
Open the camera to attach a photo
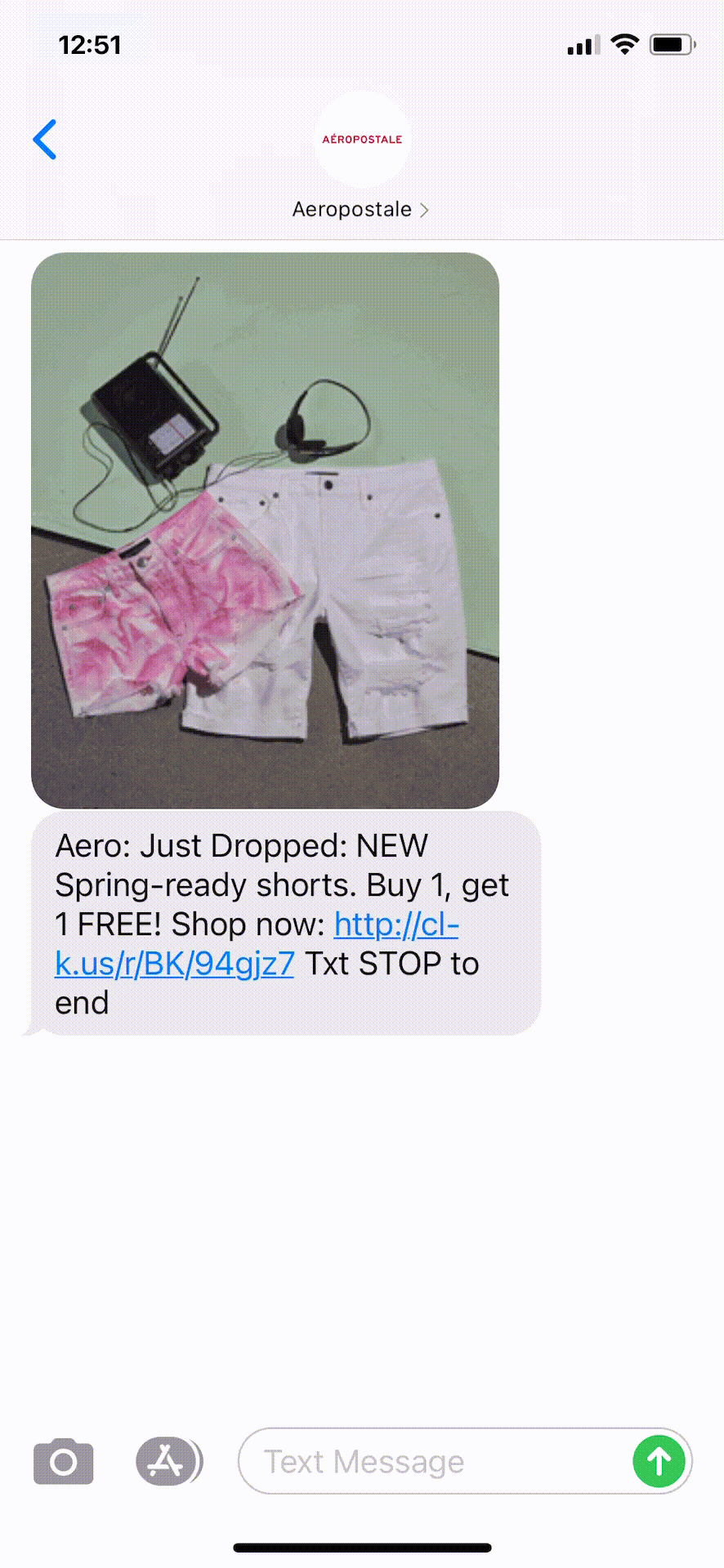pyautogui.click(x=64, y=1461)
